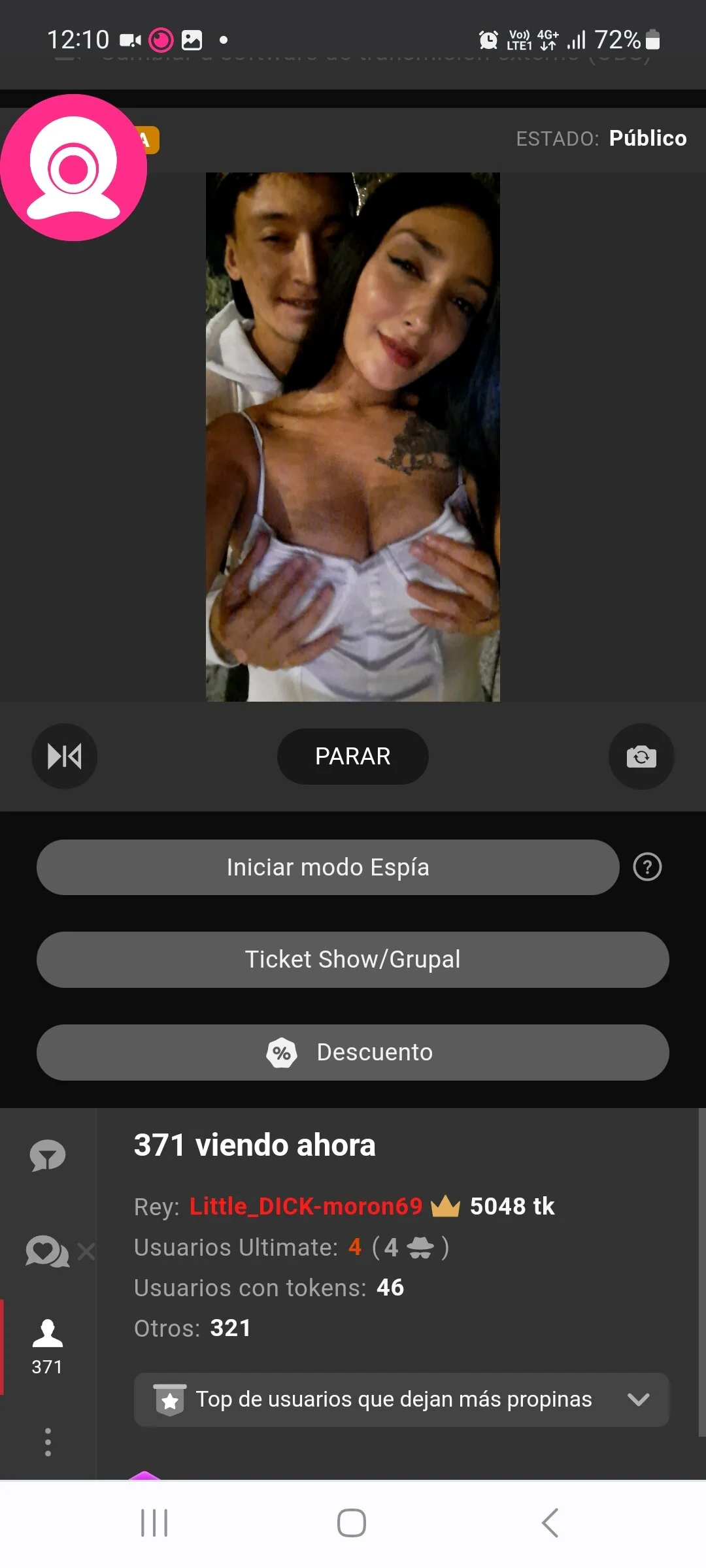Open the spy mode help icon

[647, 867]
